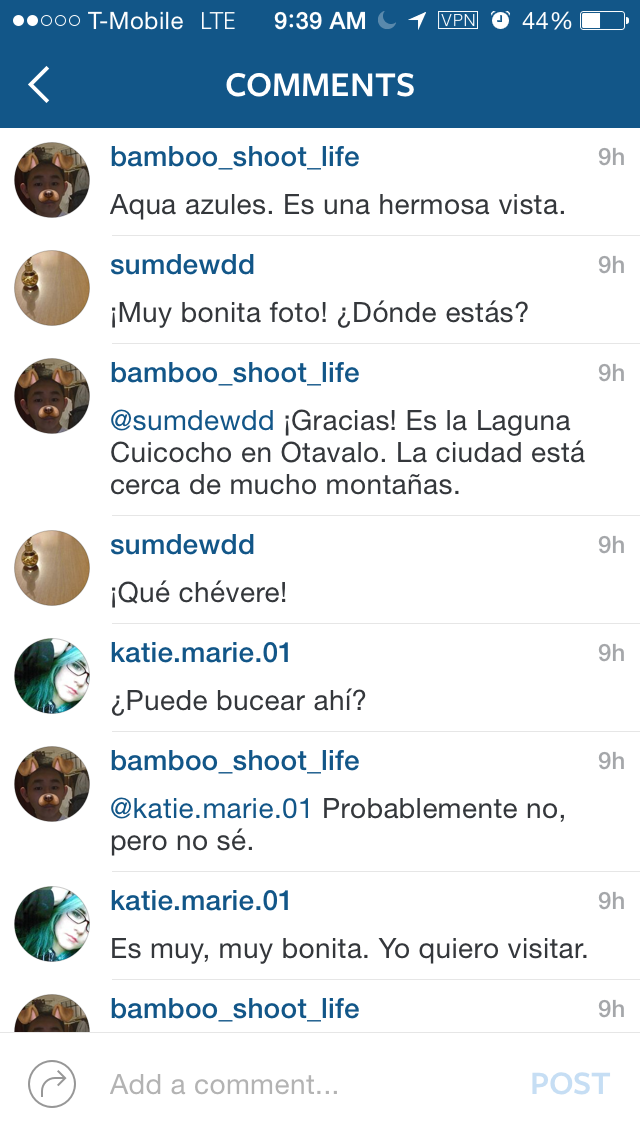The height and width of the screenshot is (1136, 640).
Task: Open sumdewdd avatar next to Qué chévere
Action: [52, 568]
